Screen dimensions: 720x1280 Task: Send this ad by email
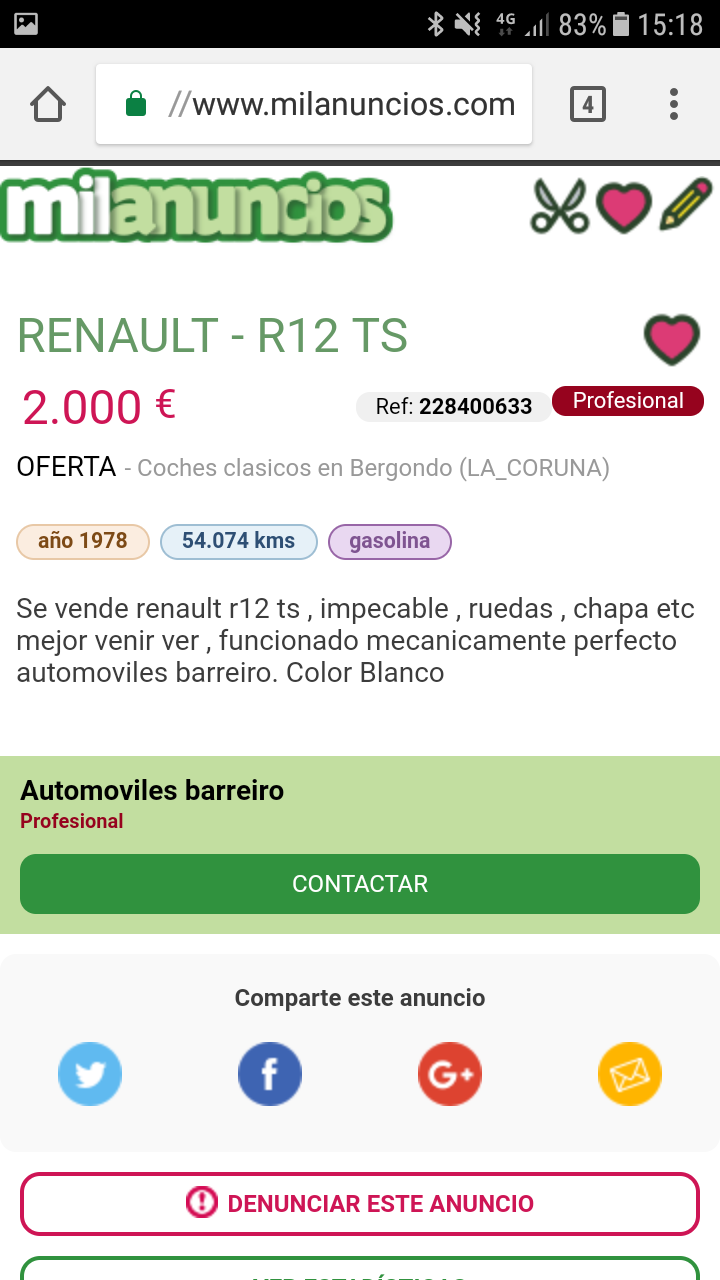(x=630, y=1074)
